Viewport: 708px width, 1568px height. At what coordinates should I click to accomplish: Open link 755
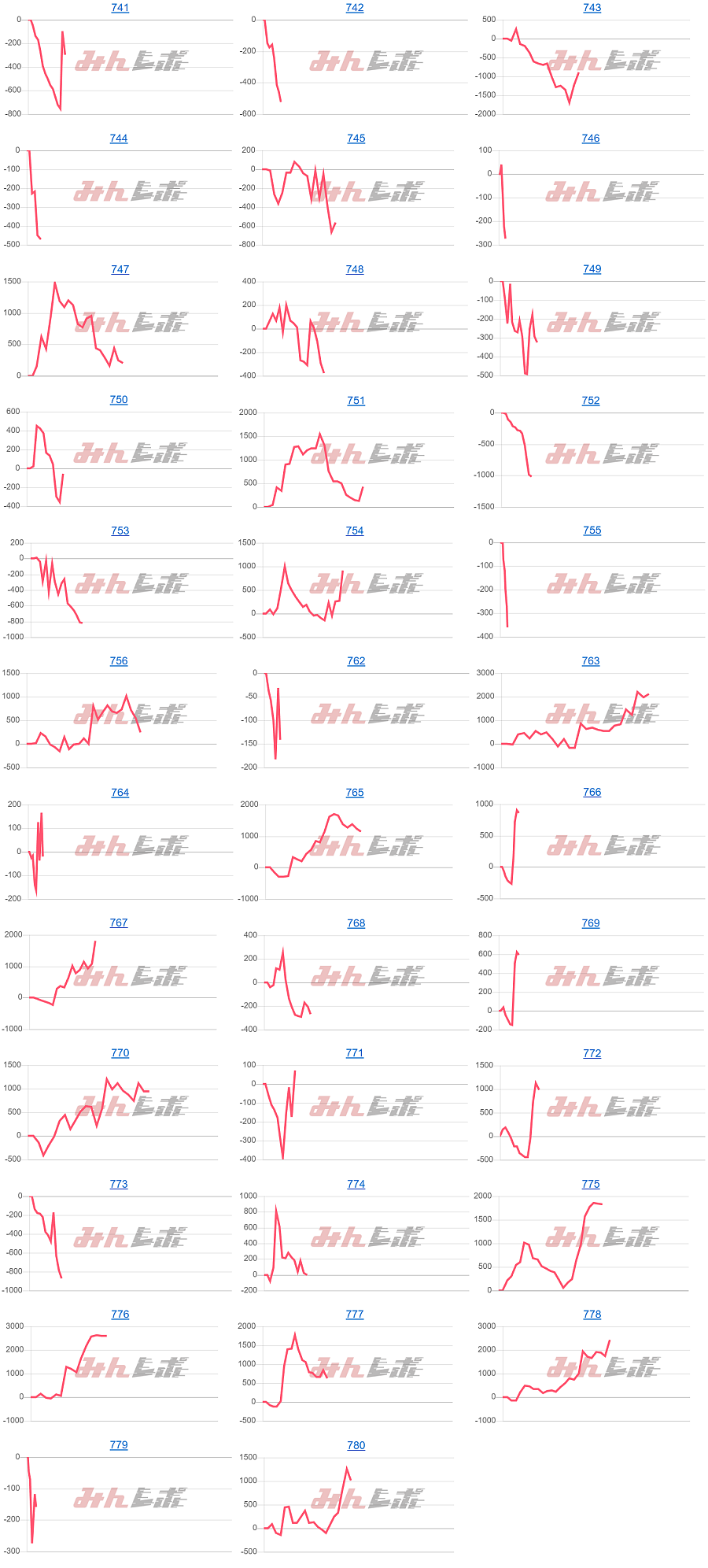click(x=592, y=531)
